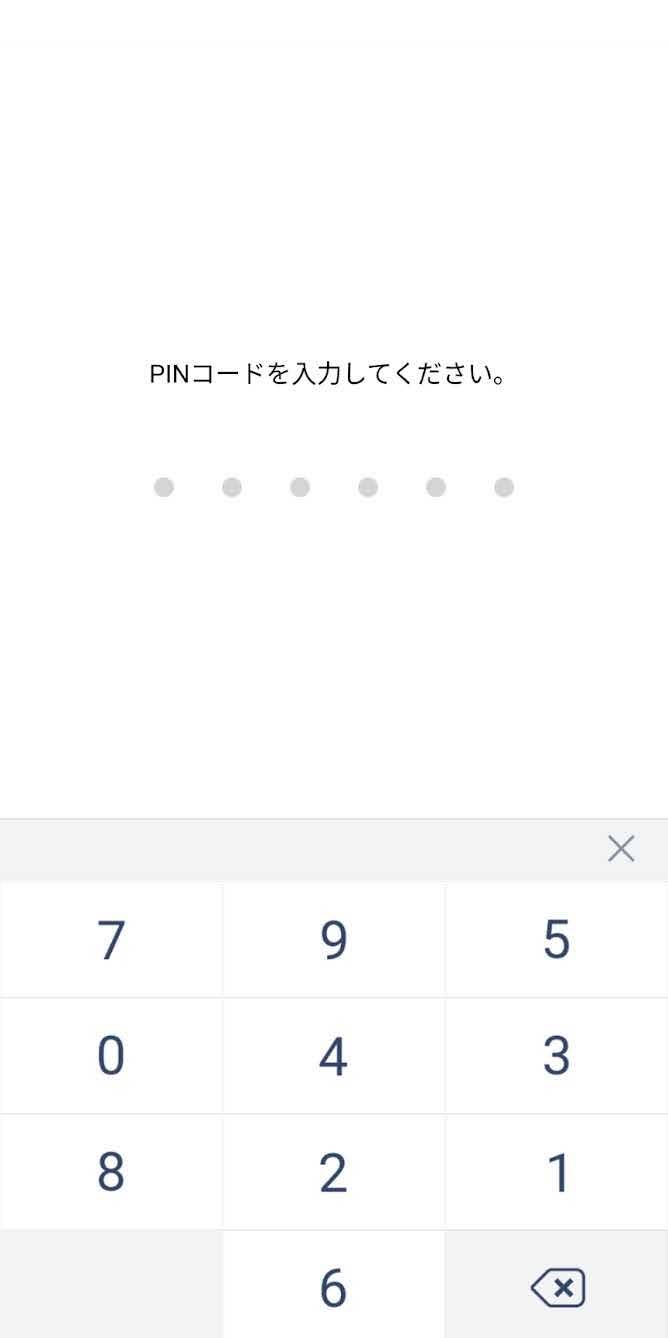Tap the 9 key

click(334, 940)
